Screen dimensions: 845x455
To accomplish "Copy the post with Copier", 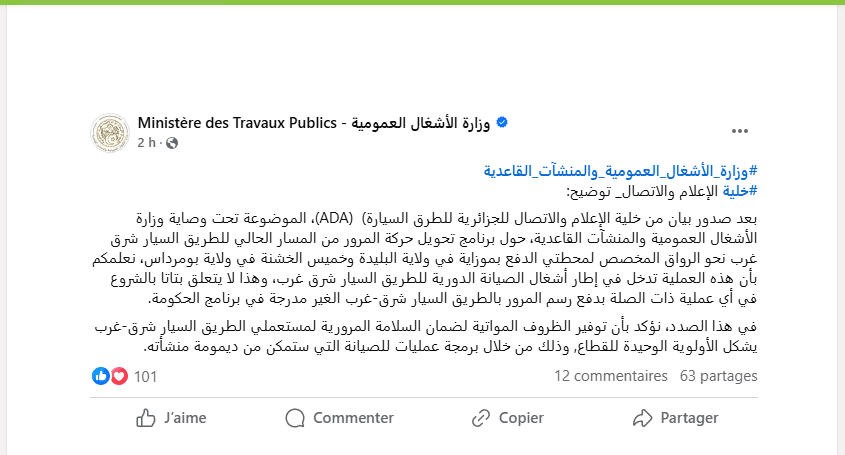I will pyautogui.click(x=507, y=417).
